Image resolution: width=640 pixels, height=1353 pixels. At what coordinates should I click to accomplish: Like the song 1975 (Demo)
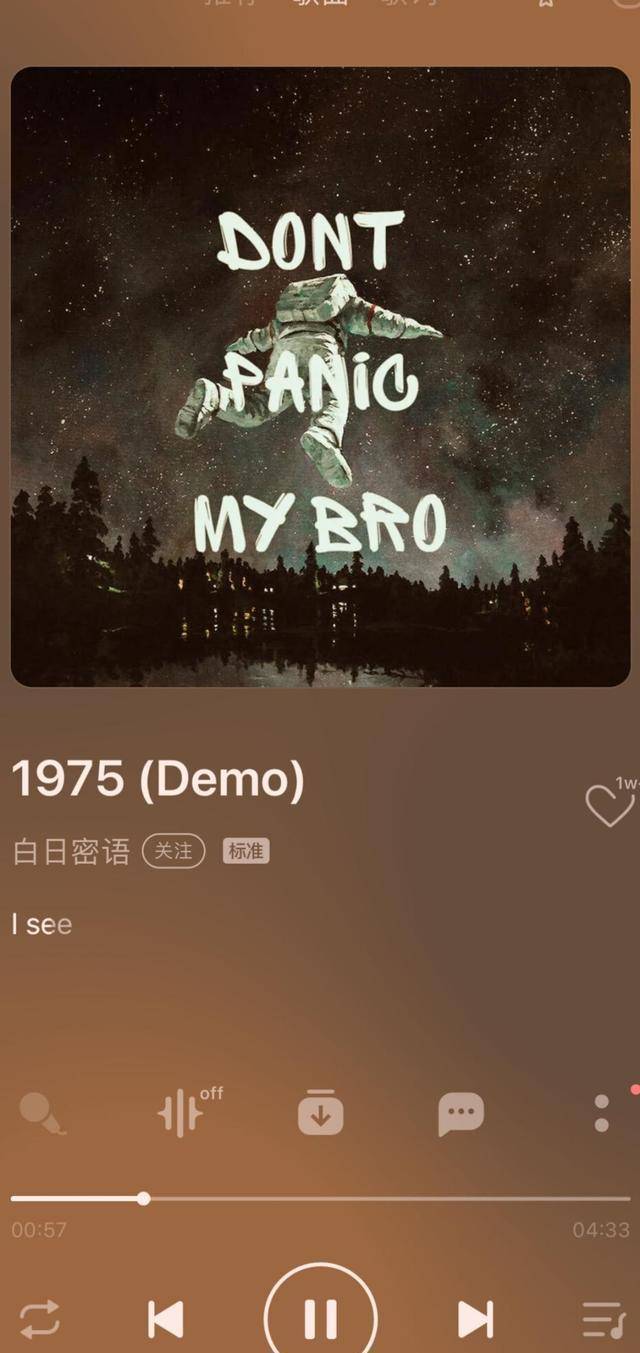[609, 806]
